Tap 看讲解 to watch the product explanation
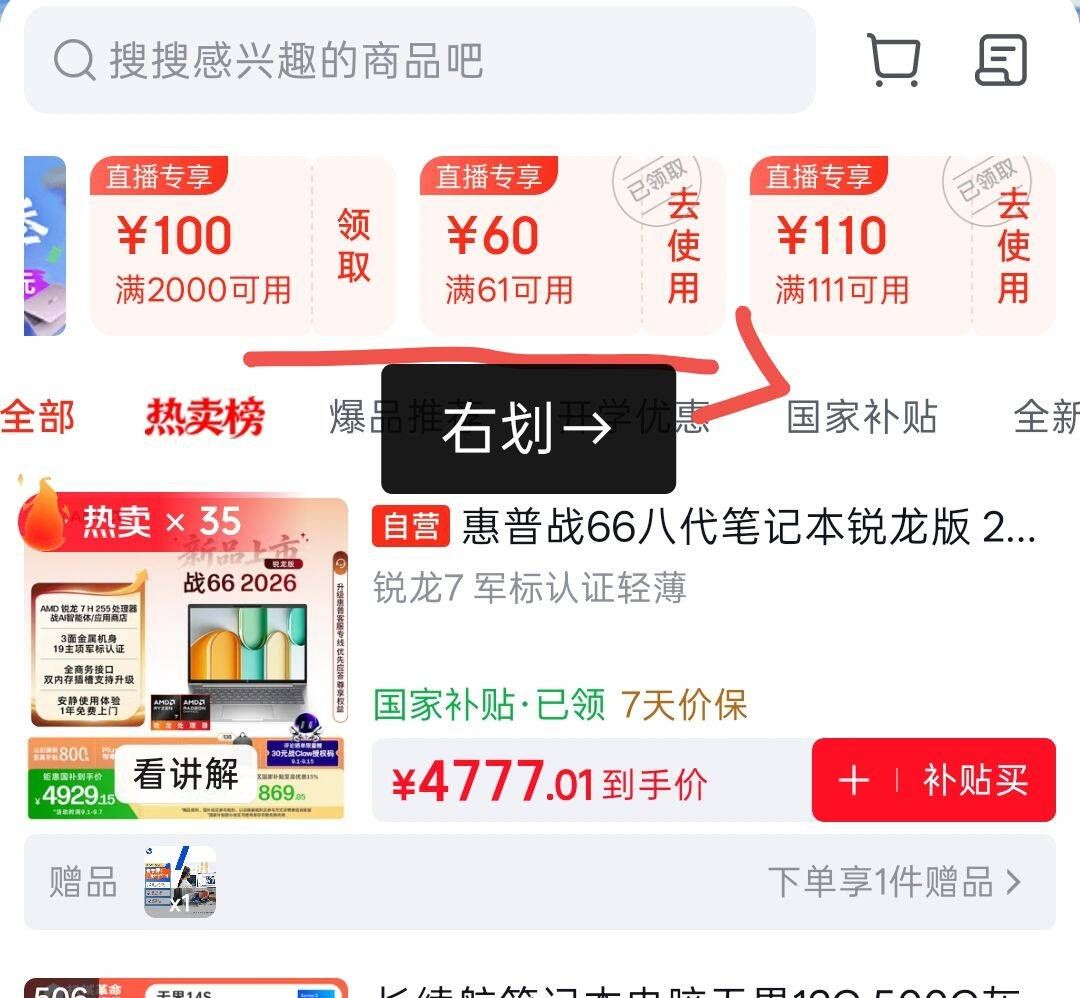 point(186,774)
